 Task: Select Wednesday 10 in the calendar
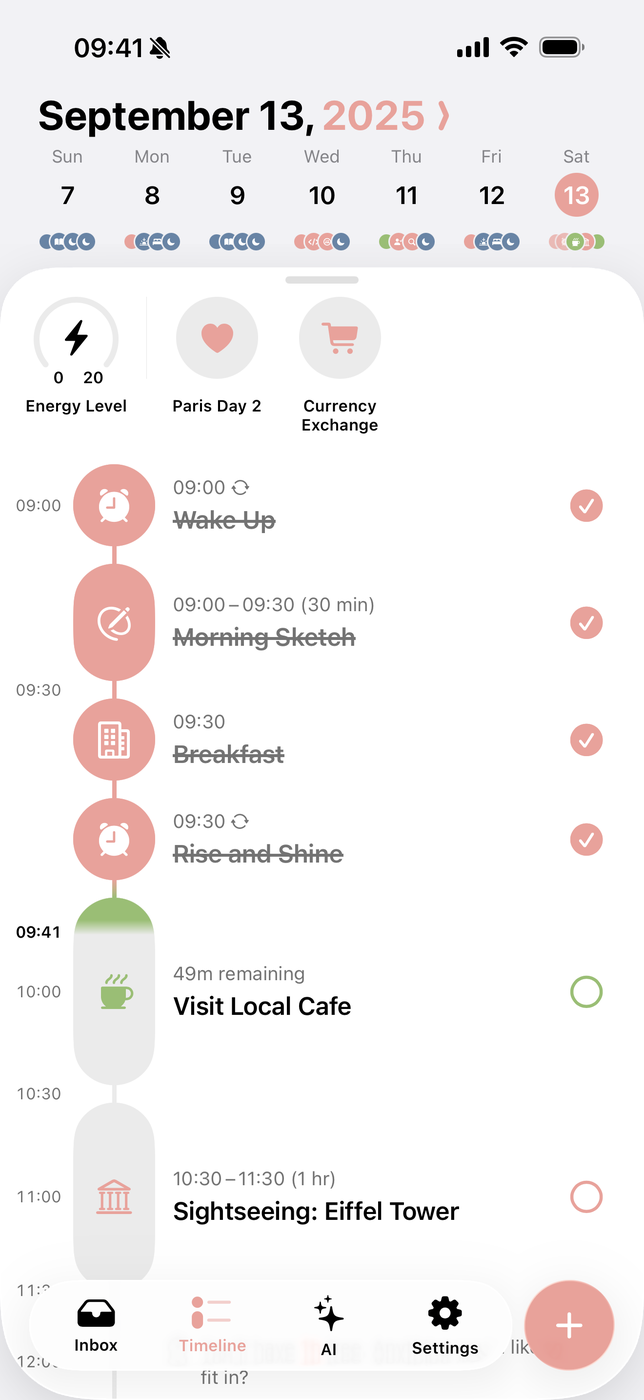pos(322,196)
